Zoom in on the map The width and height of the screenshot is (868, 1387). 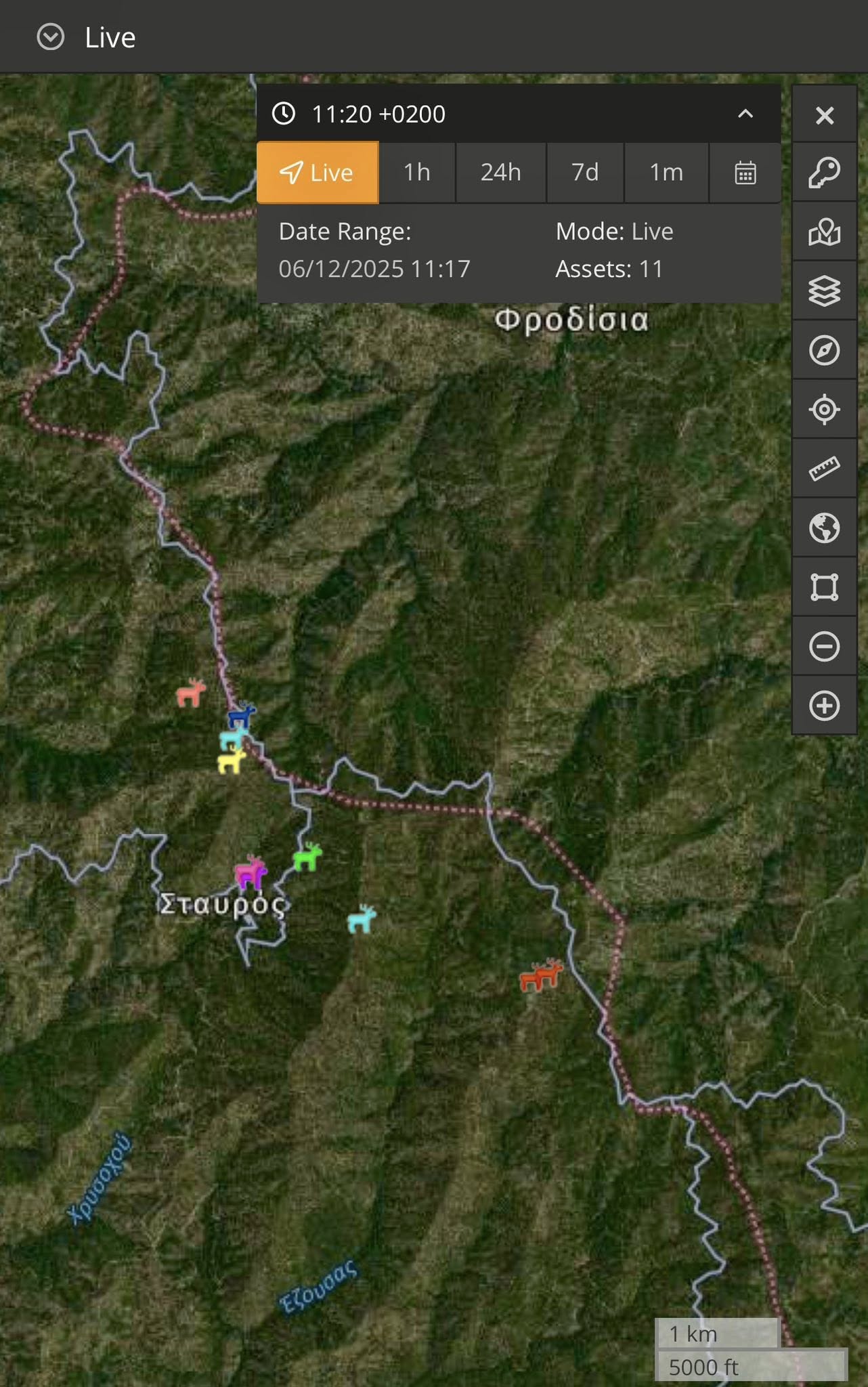pos(824,706)
